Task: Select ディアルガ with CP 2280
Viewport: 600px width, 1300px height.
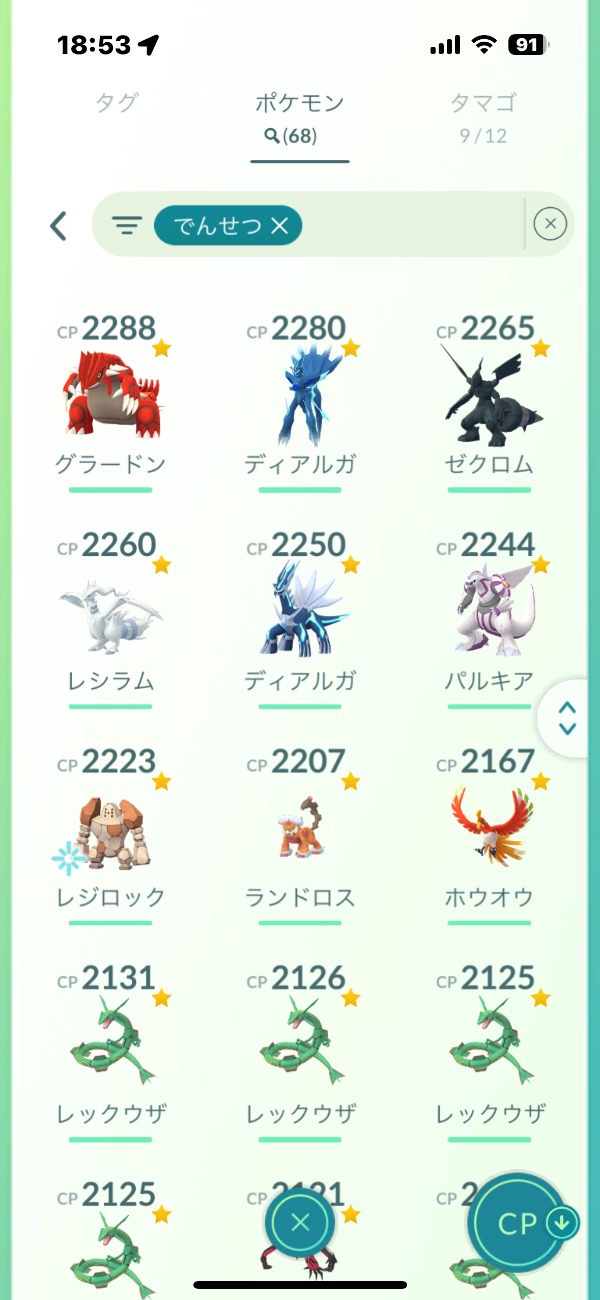Action: click(300, 397)
